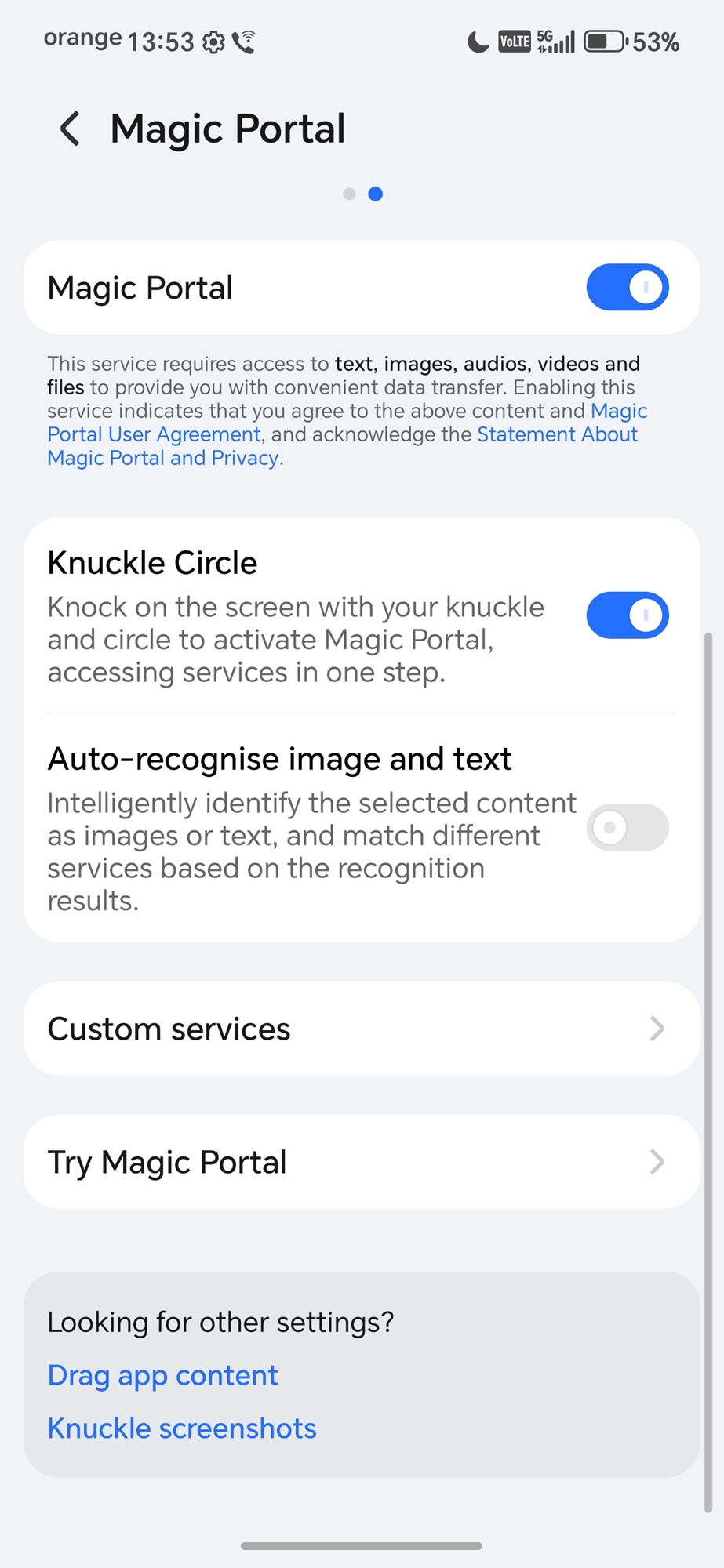The image size is (724, 1568).
Task: Read the Statement About Magic Portal and Privacy
Action: coord(556,435)
